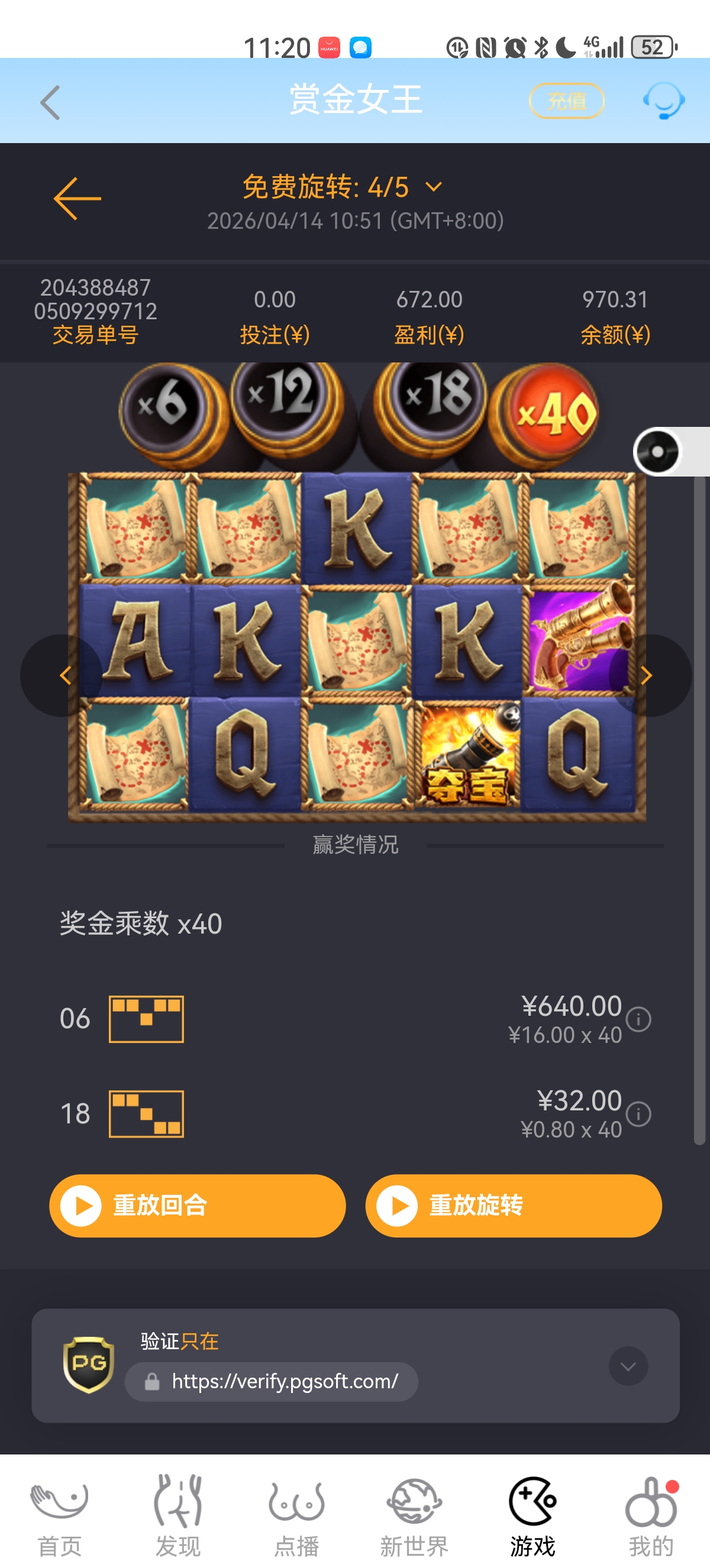Go to the next spin with right arrow
Image resolution: width=710 pixels, height=1568 pixels.
(647, 675)
